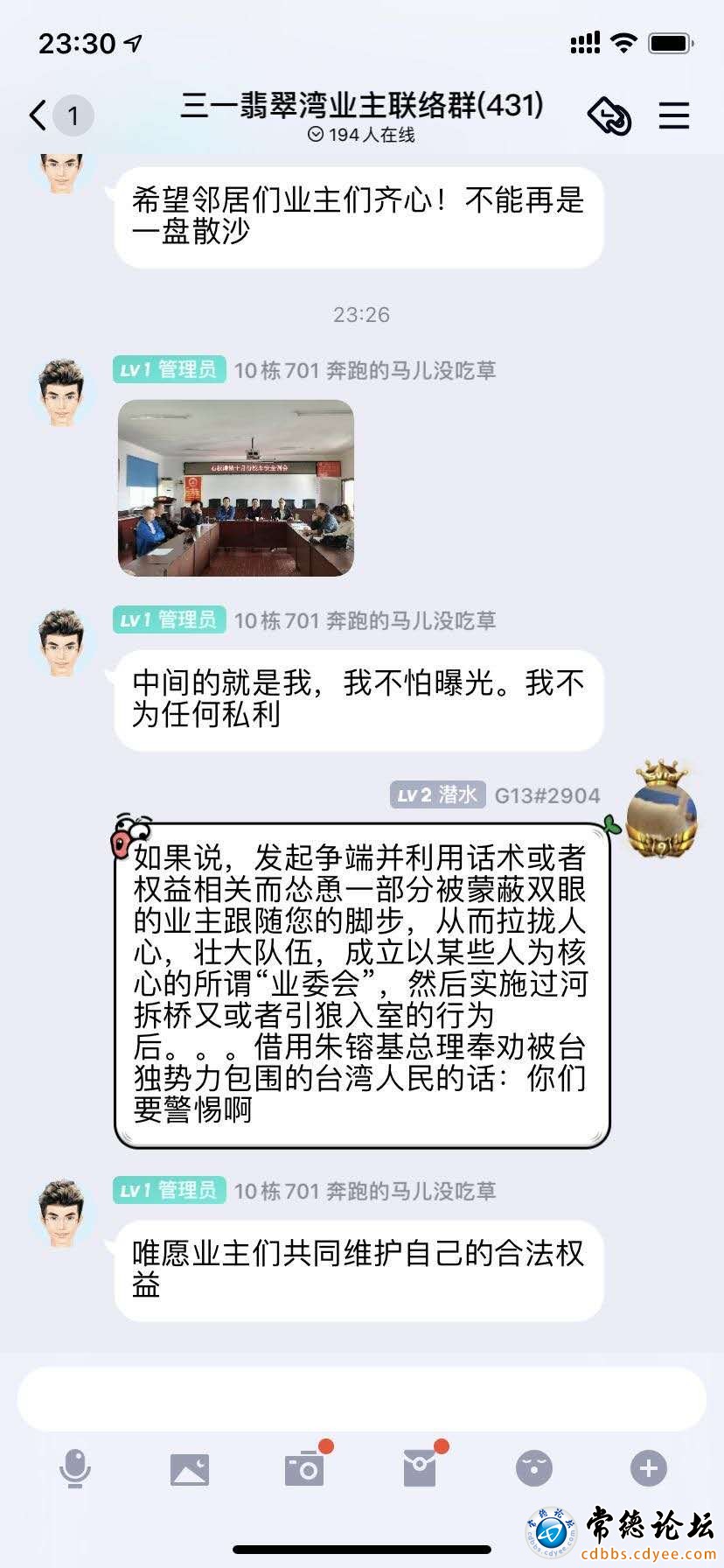Focus the message input box
724x1568 pixels.
tap(362, 1398)
